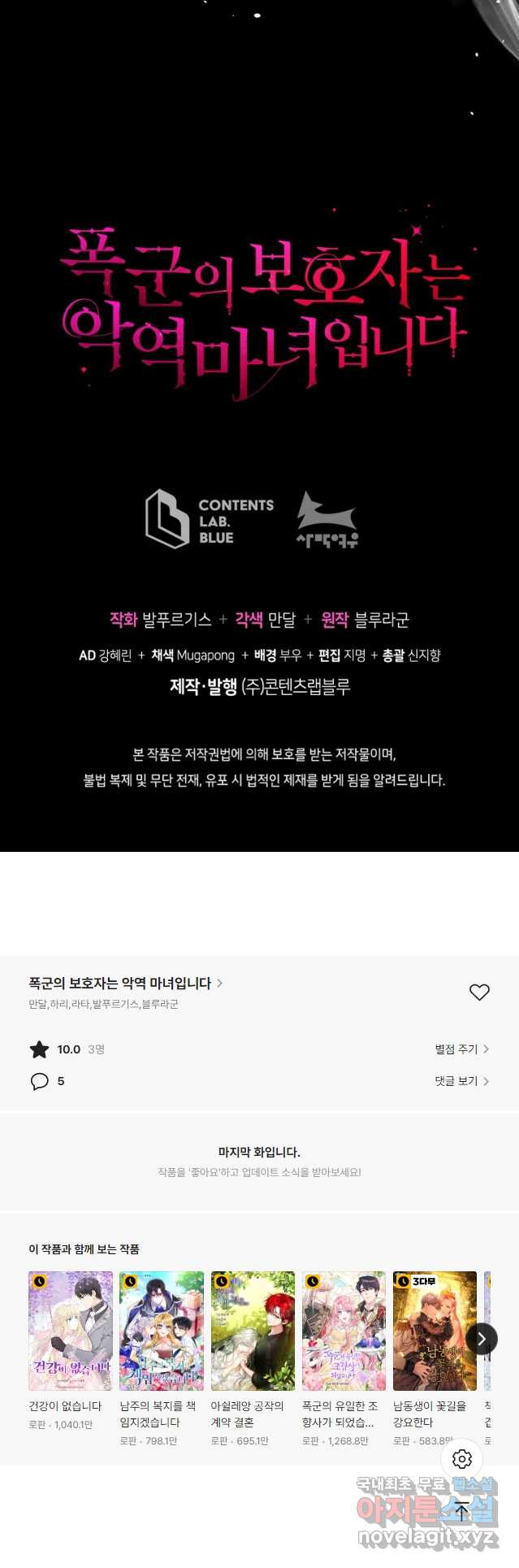Jump back to the top of the page
Image resolution: width=519 pixels, height=1568 pixels.
click(x=461, y=1510)
